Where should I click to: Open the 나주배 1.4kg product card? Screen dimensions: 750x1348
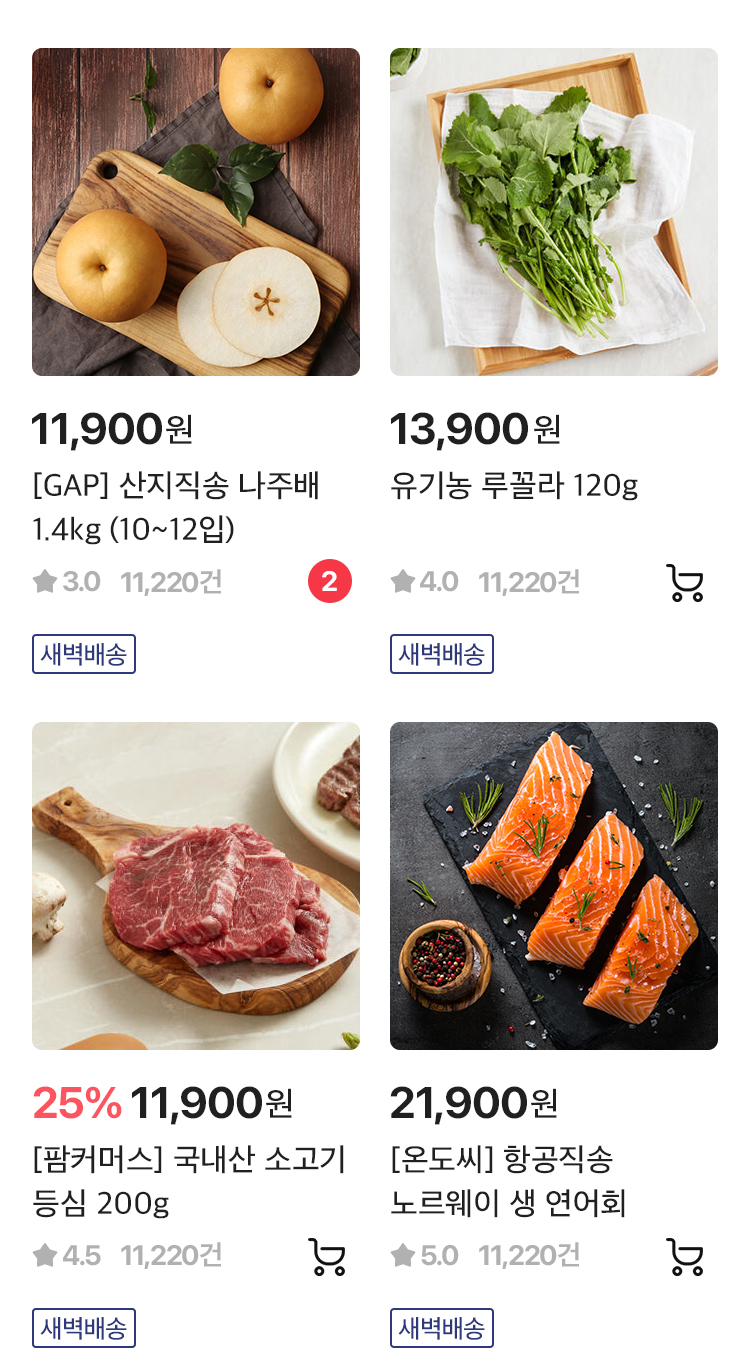click(195, 212)
